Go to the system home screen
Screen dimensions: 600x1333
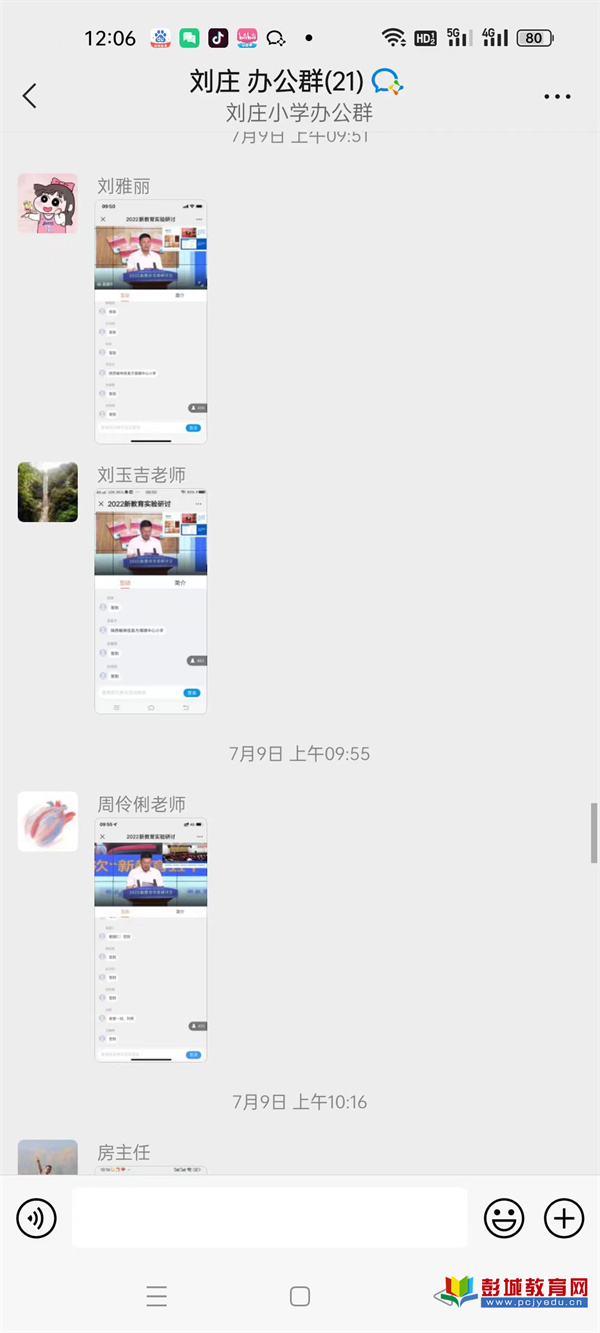tap(300, 1297)
